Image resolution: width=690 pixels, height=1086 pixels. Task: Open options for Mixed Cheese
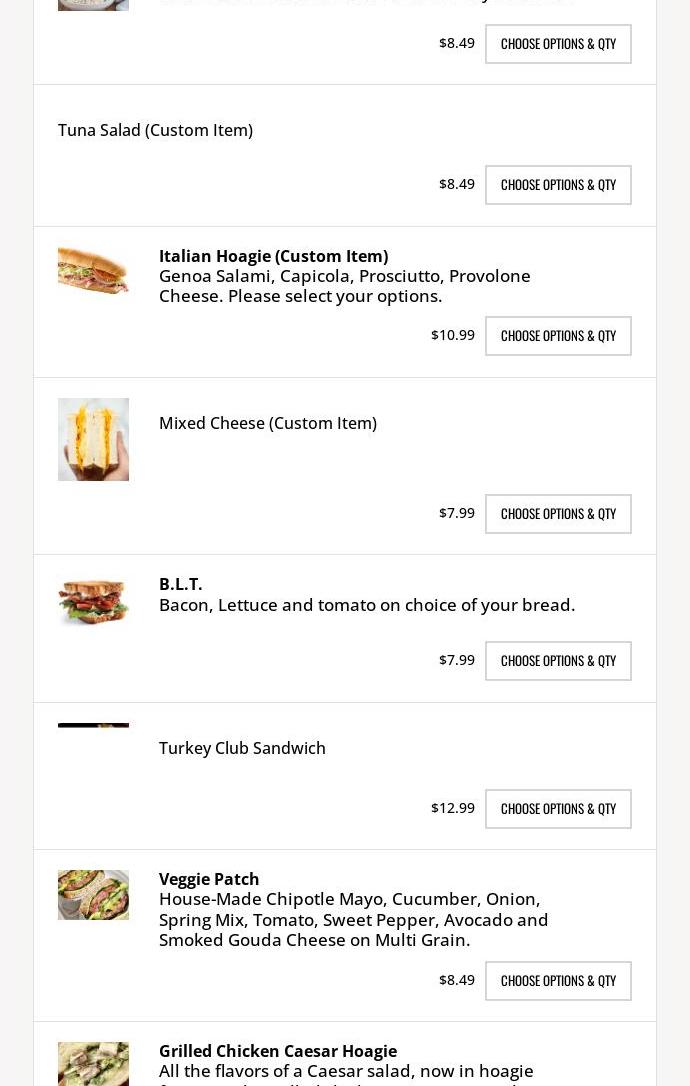(558, 514)
